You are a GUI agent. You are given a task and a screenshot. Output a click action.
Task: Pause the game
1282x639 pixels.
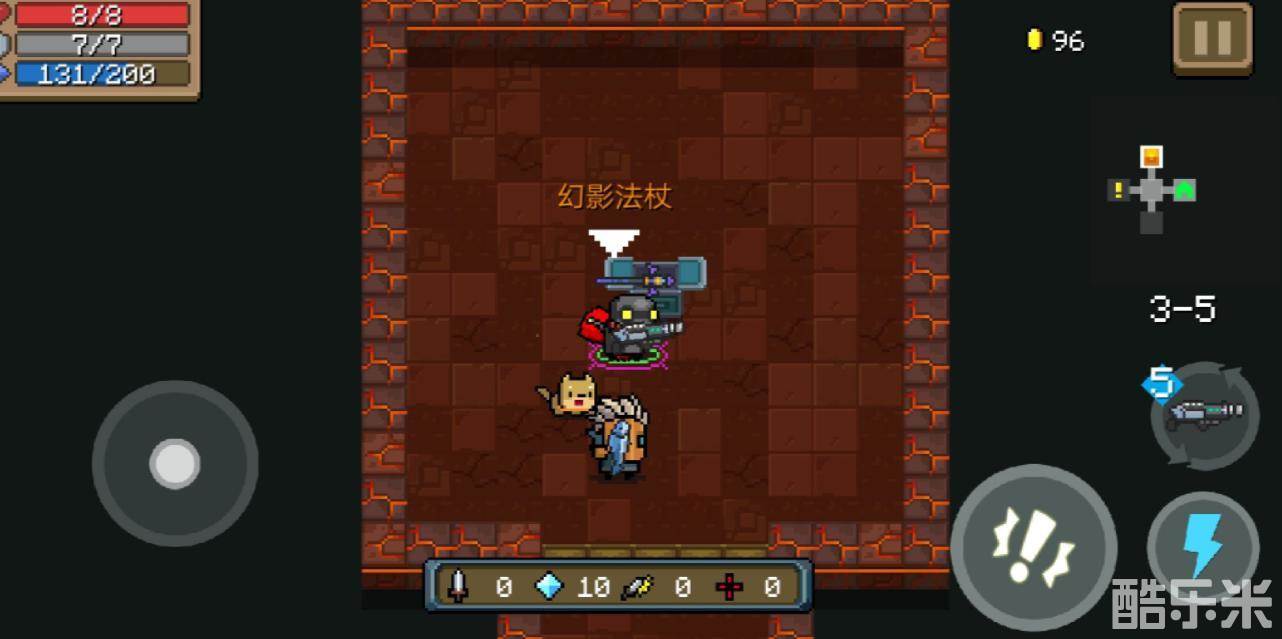tap(1212, 38)
